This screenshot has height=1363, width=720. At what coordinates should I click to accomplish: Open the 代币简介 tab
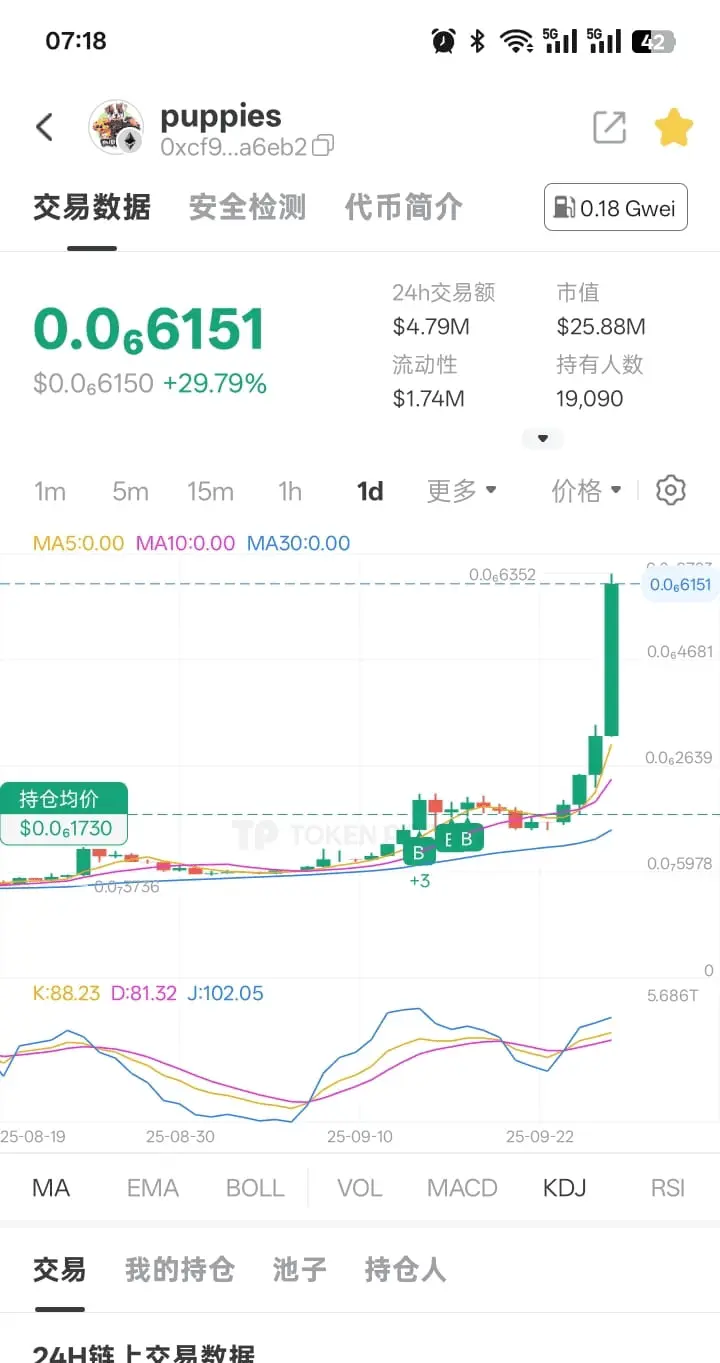(x=403, y=207)
